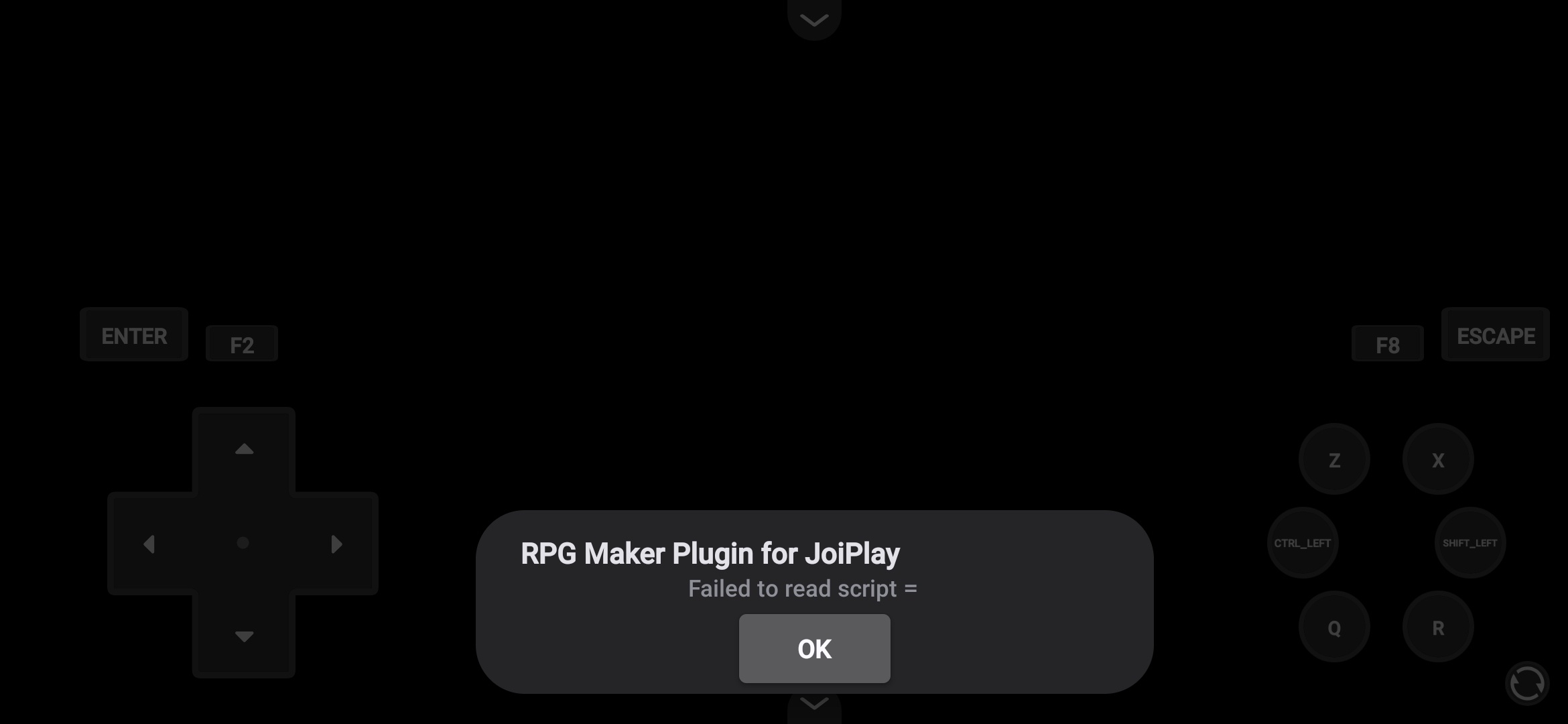Tap the SHIFT_LEFT button
This screenshot has width=1568, height=724.
coord(1470,543)
